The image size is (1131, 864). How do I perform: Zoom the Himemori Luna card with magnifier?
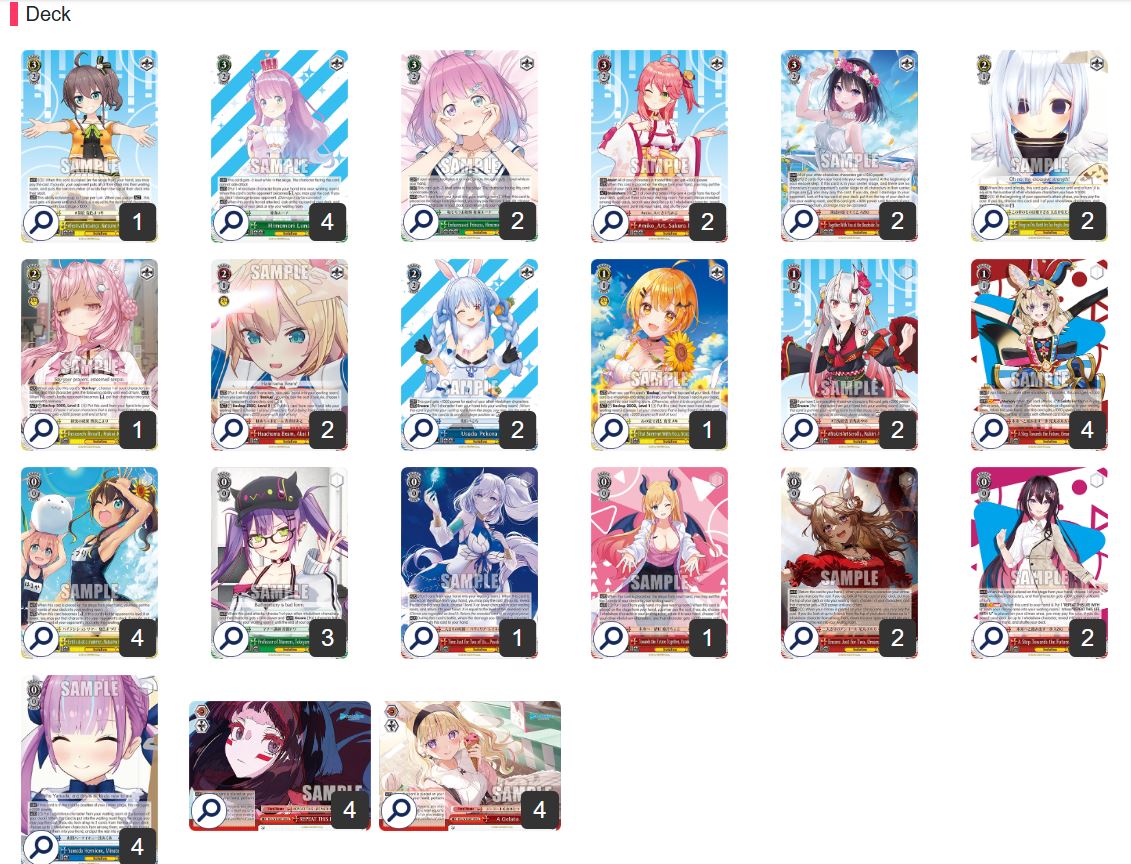(232, 221)
